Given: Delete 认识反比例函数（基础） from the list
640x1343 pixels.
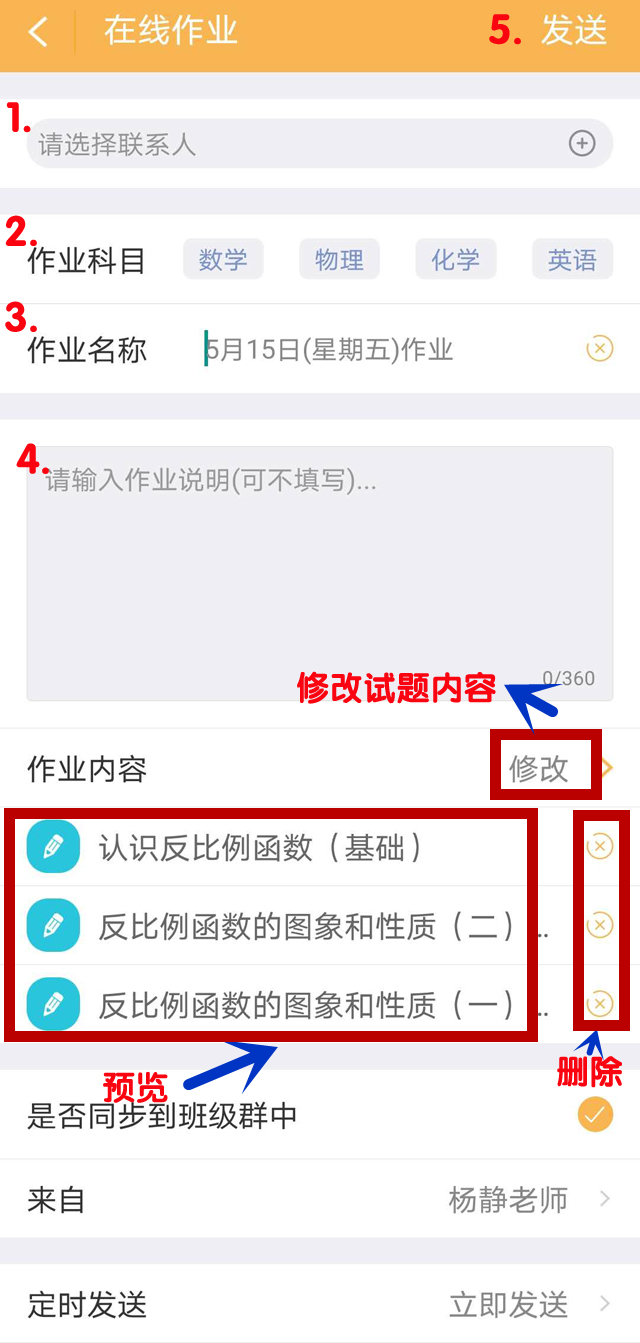Looking at the screenshot, I should pyautogui.click(x=599, y=847).
